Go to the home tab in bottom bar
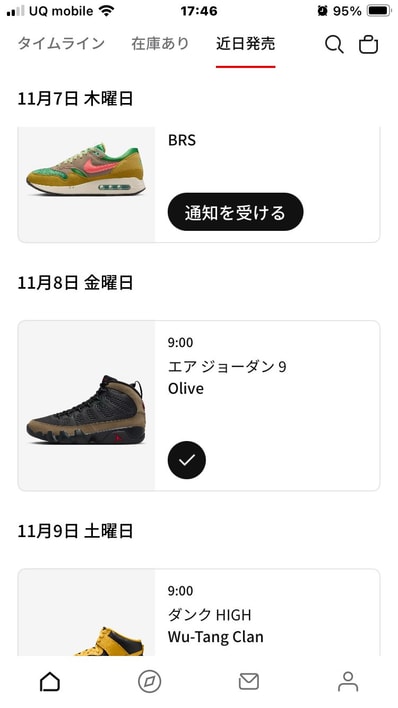The width and height of the screenshot is (398, 708). click(50, 681)
